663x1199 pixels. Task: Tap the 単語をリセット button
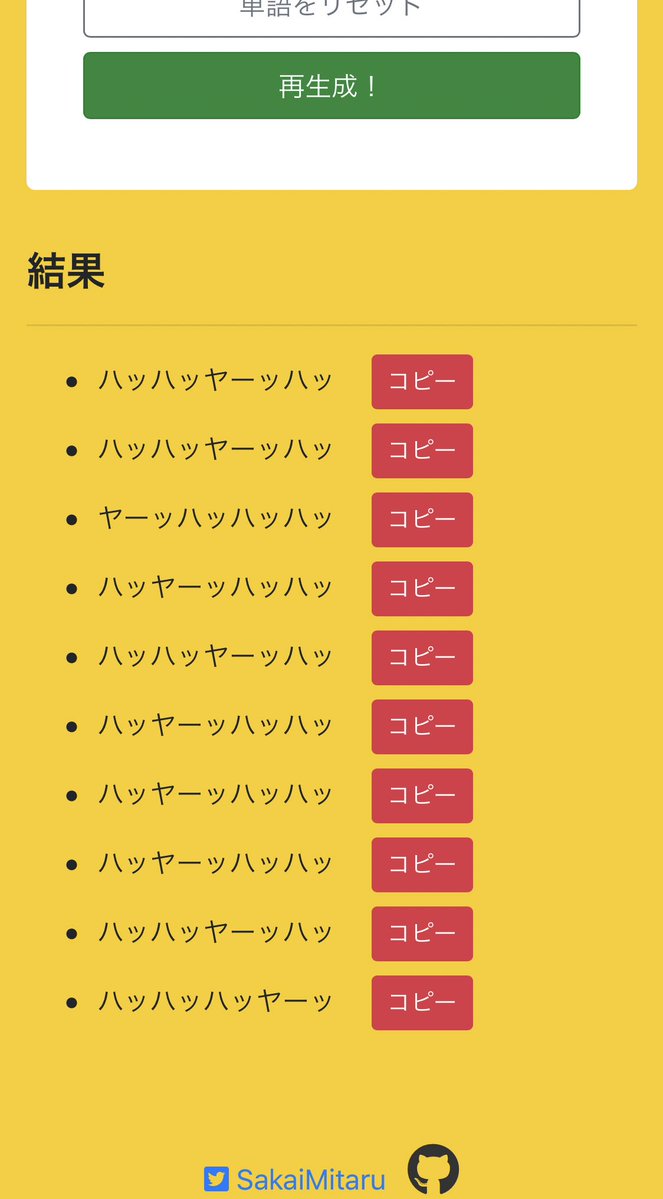tap(331, 14)
